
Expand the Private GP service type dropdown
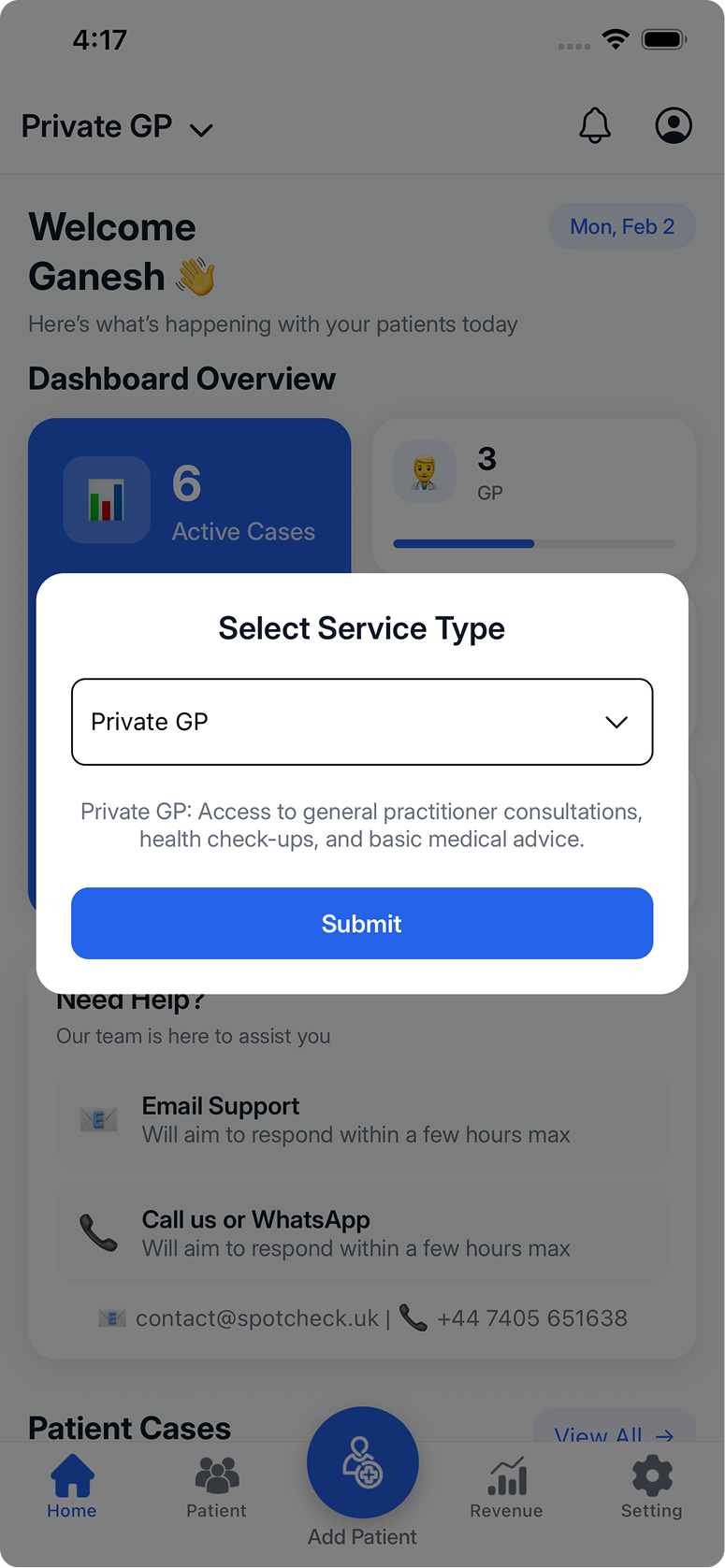[x=361, y=722]
